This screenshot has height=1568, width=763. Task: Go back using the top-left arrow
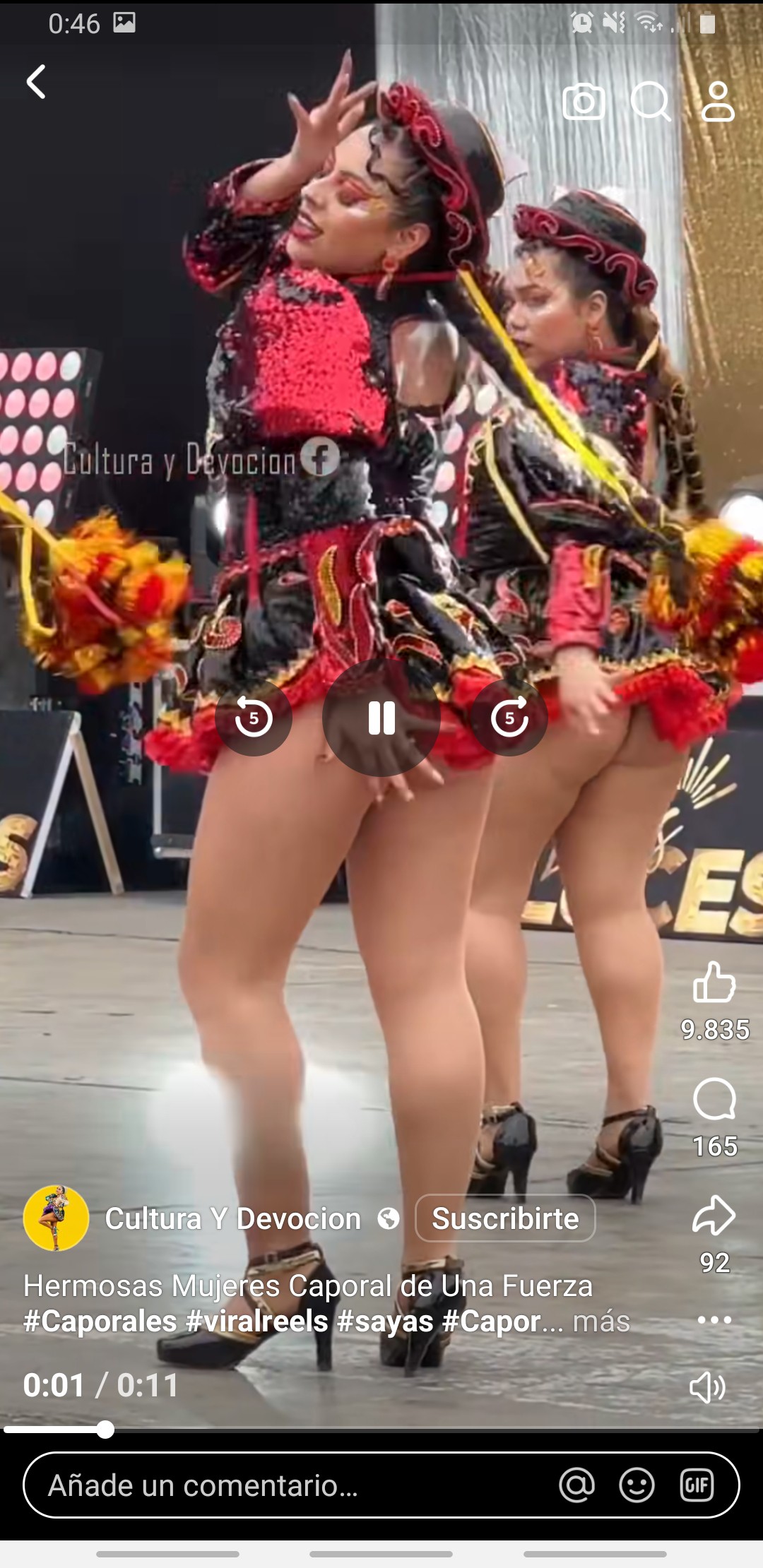click(x=37, y=82)
